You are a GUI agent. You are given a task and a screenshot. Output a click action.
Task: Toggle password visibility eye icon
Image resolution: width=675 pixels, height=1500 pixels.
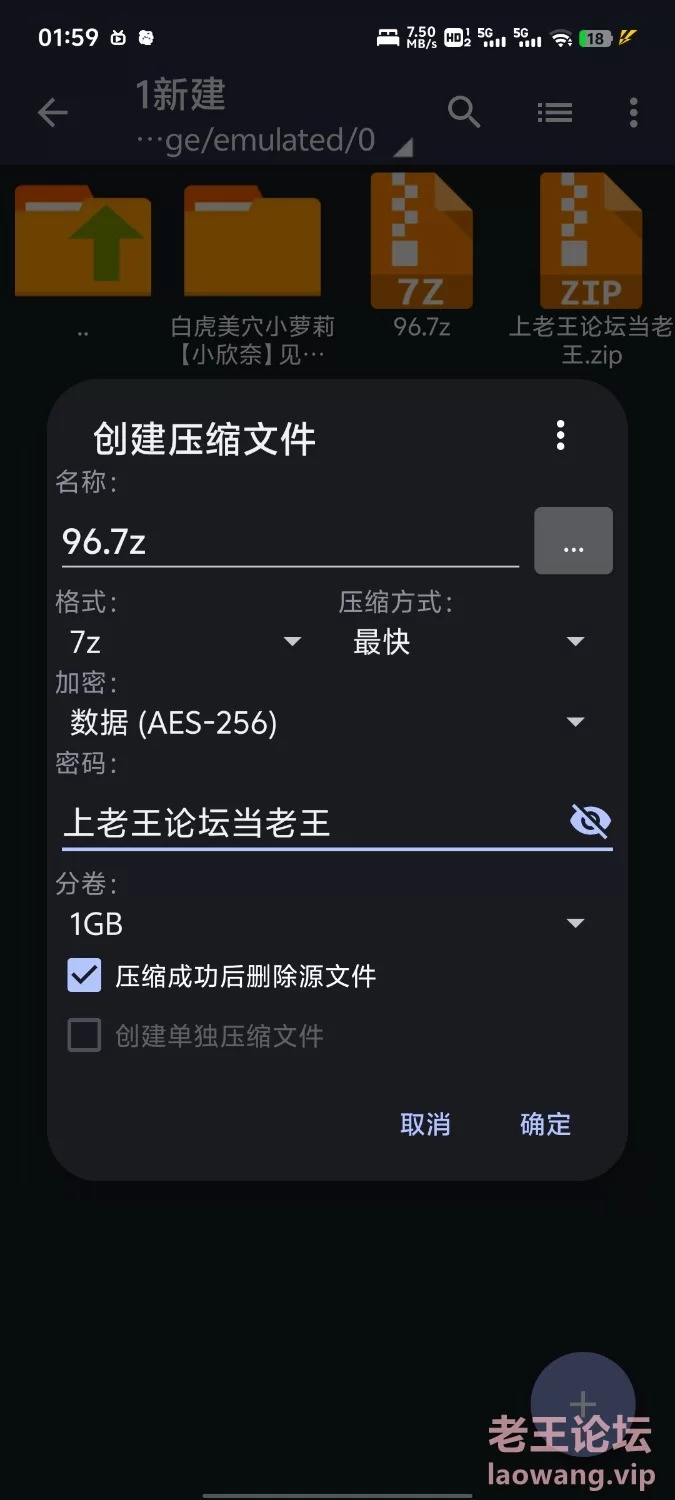(x=590, y=822)
